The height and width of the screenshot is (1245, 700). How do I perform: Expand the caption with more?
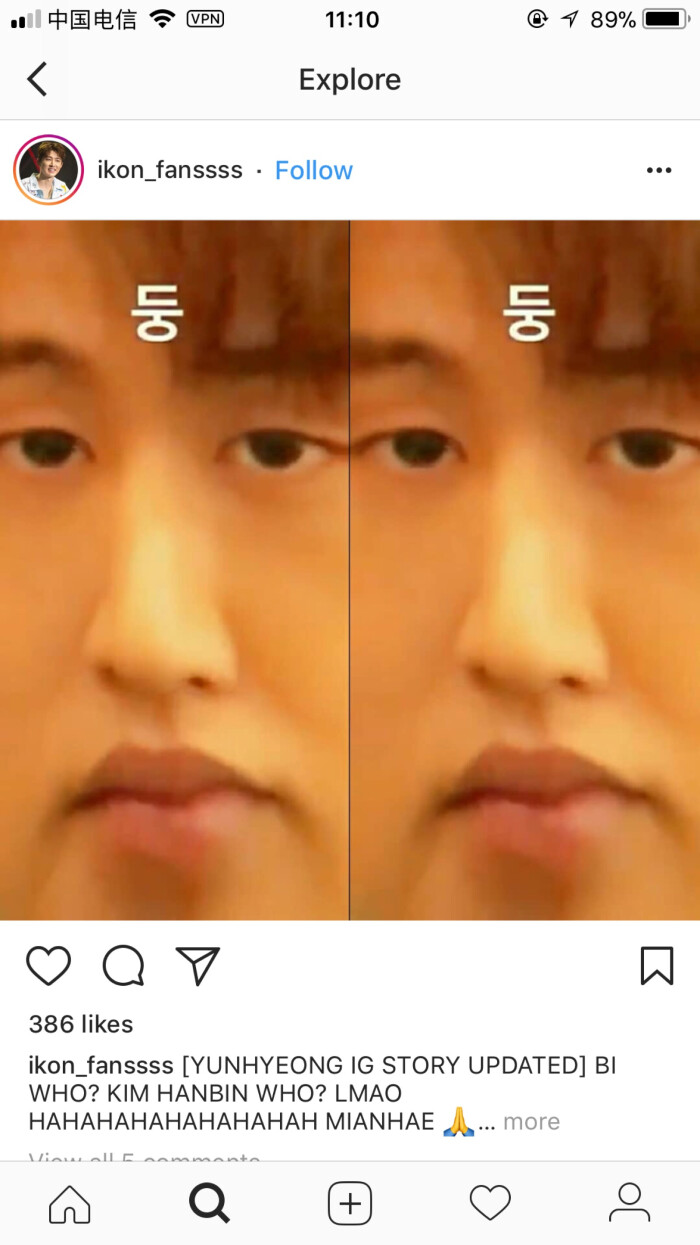pyautogui.click(x=531, y=1121)
